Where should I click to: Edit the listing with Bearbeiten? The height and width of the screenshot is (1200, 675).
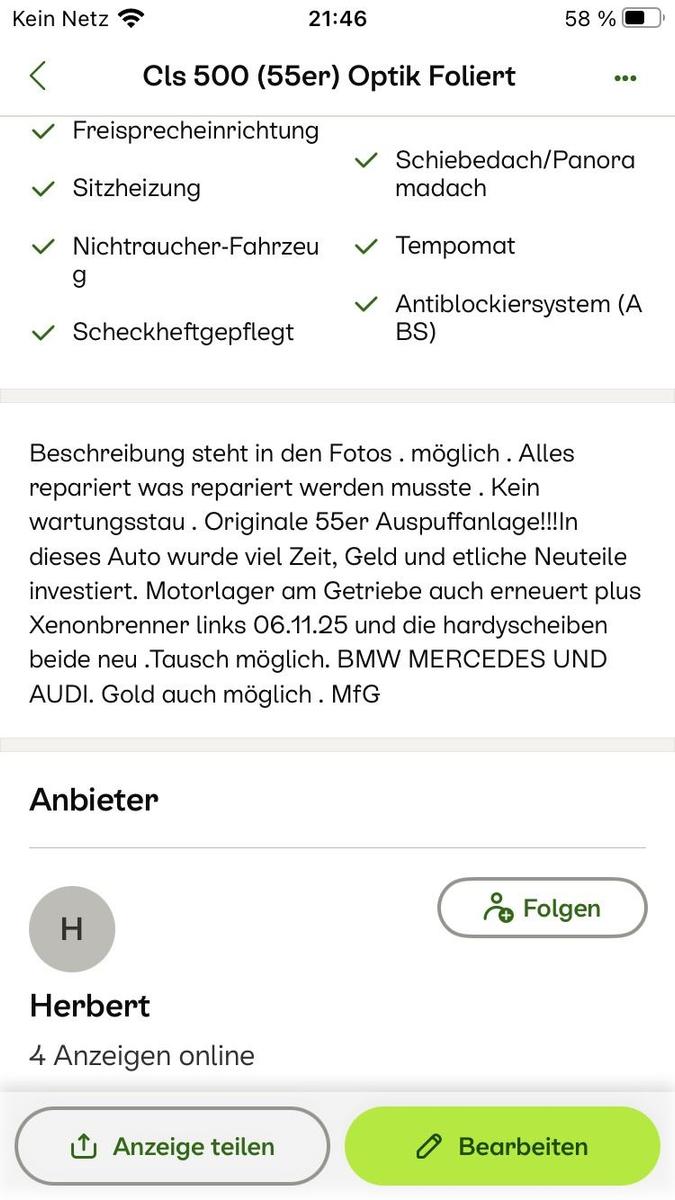pos(502,1146)
